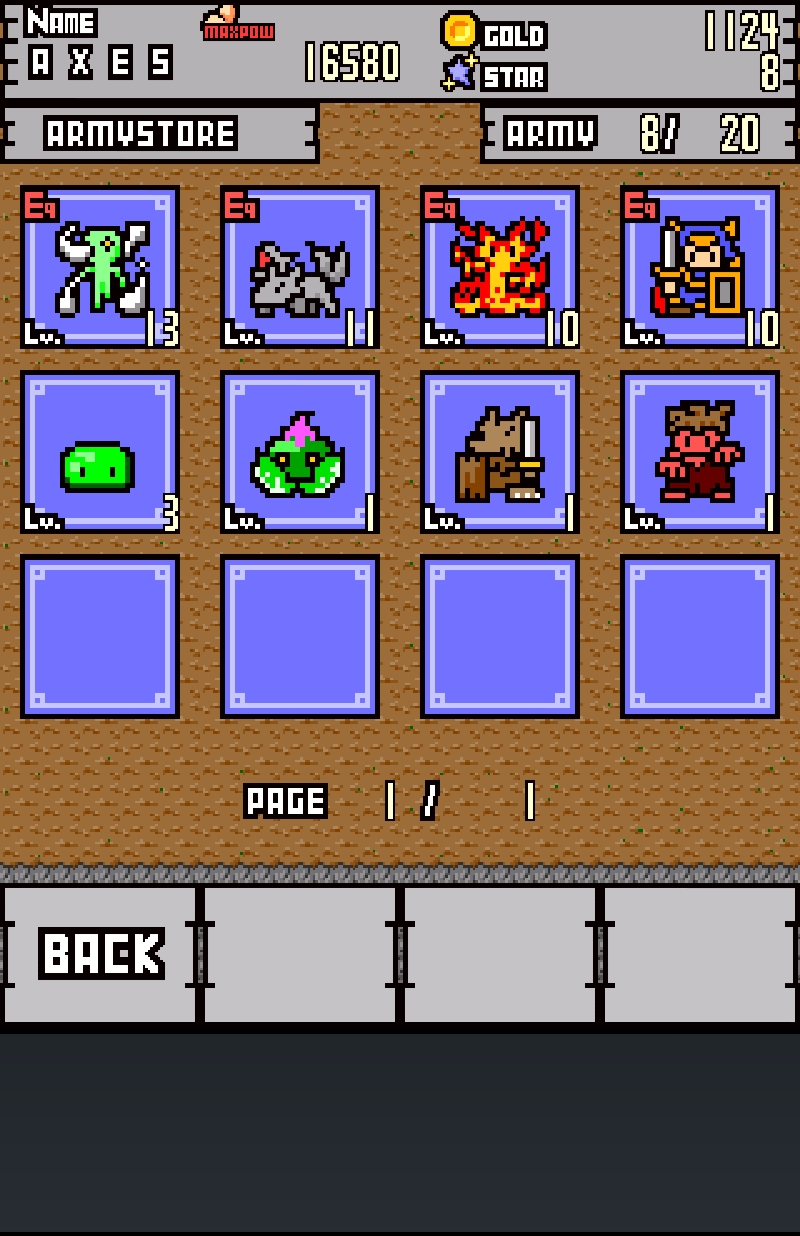Open the green plant monster with pink flower

[300, 452]
